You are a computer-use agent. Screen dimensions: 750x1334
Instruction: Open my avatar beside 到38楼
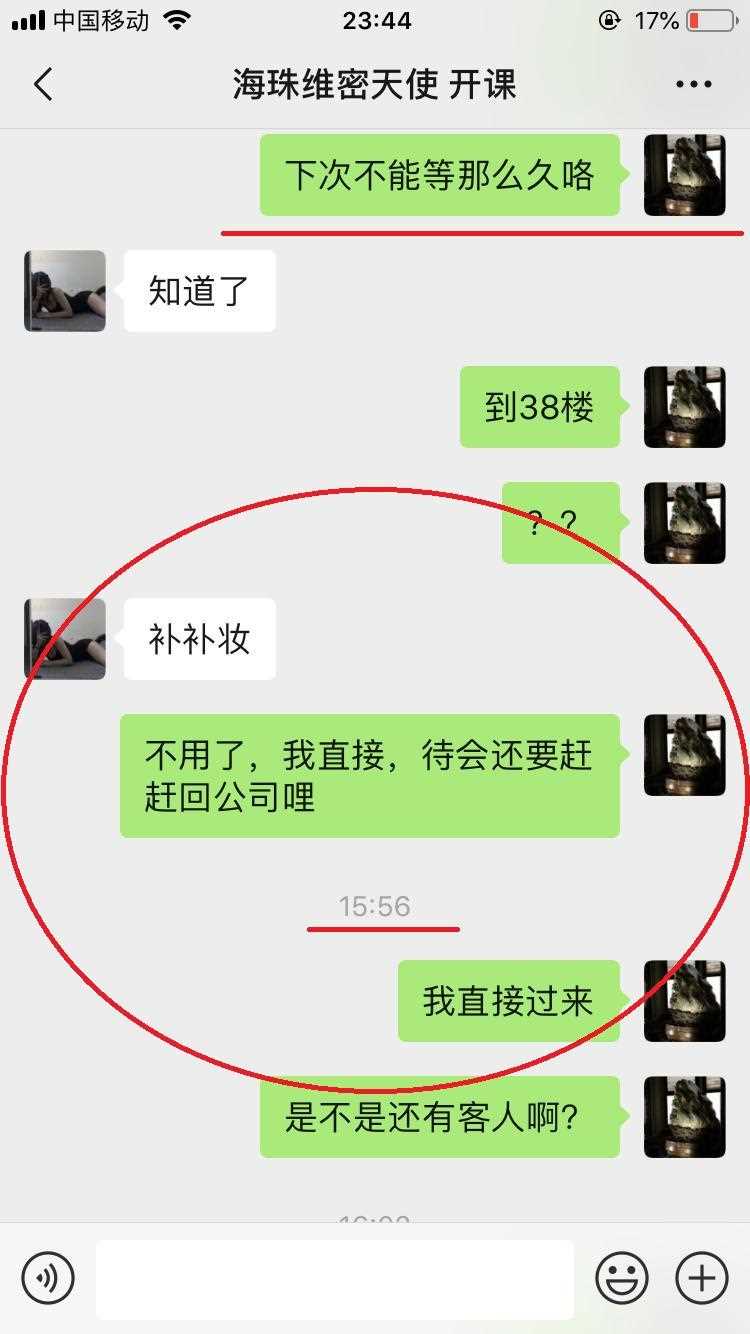(x=684, y=407)
